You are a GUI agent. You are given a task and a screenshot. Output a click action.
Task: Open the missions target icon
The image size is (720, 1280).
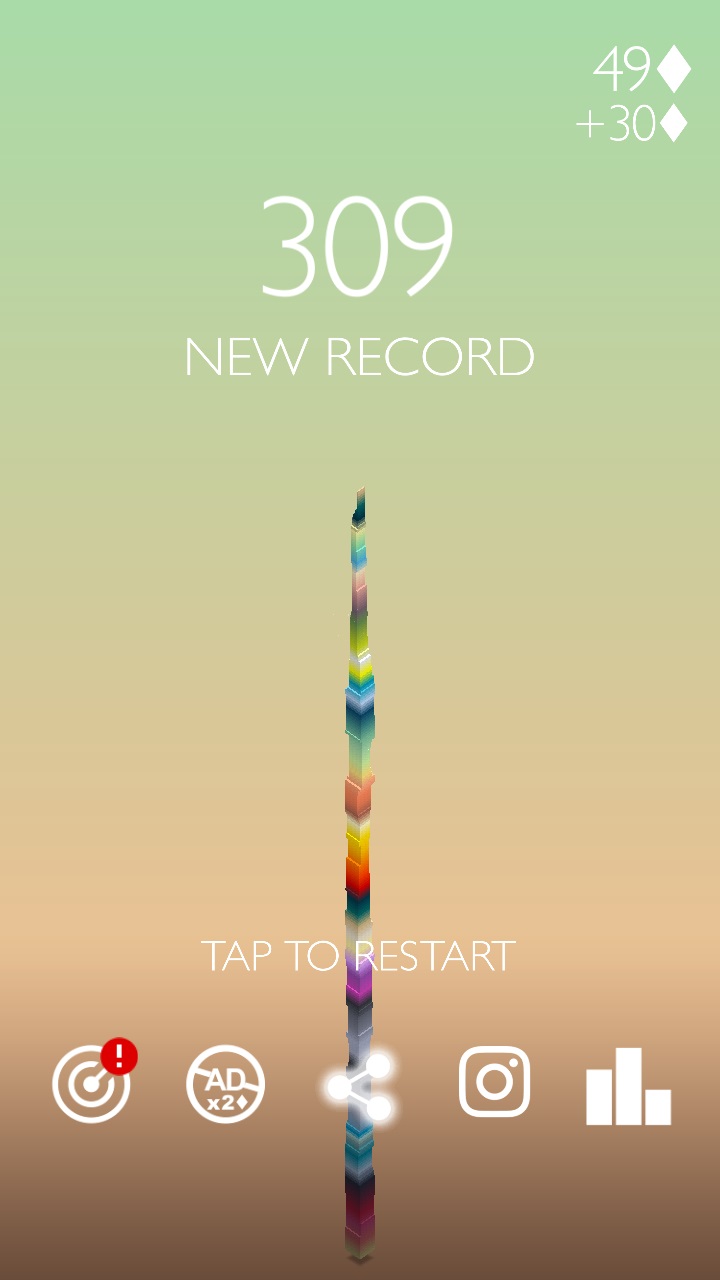92,1084
